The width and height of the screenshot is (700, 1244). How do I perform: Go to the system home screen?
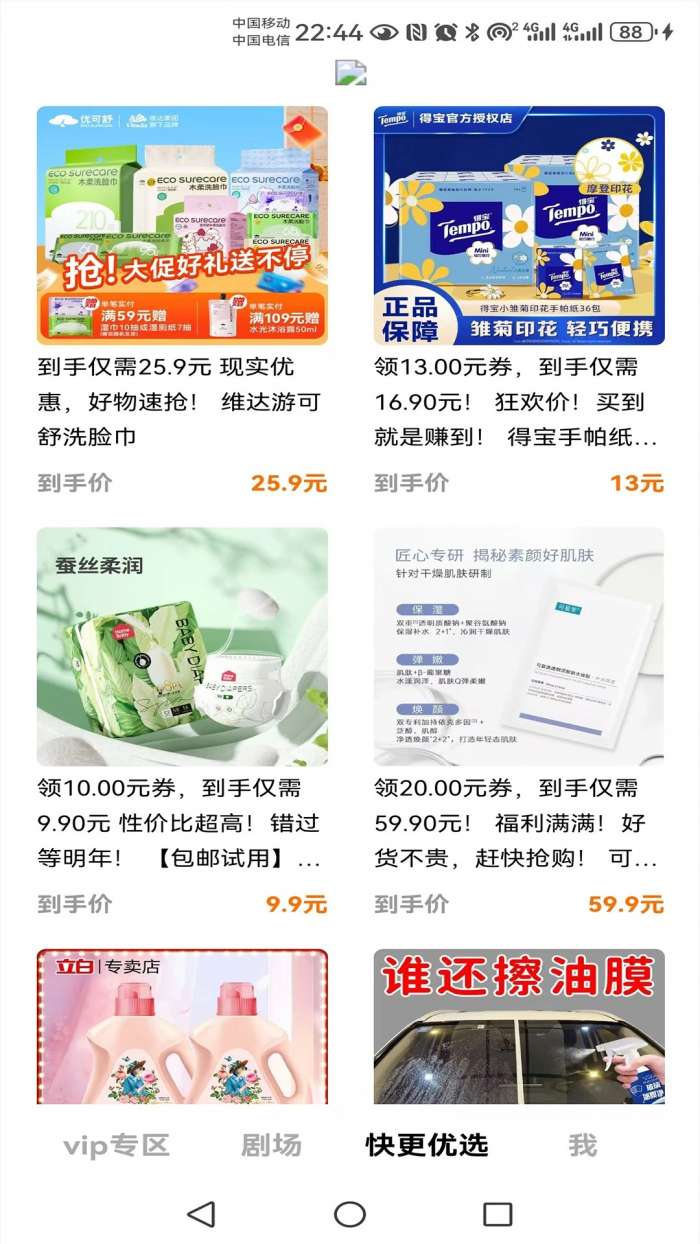349,1214
